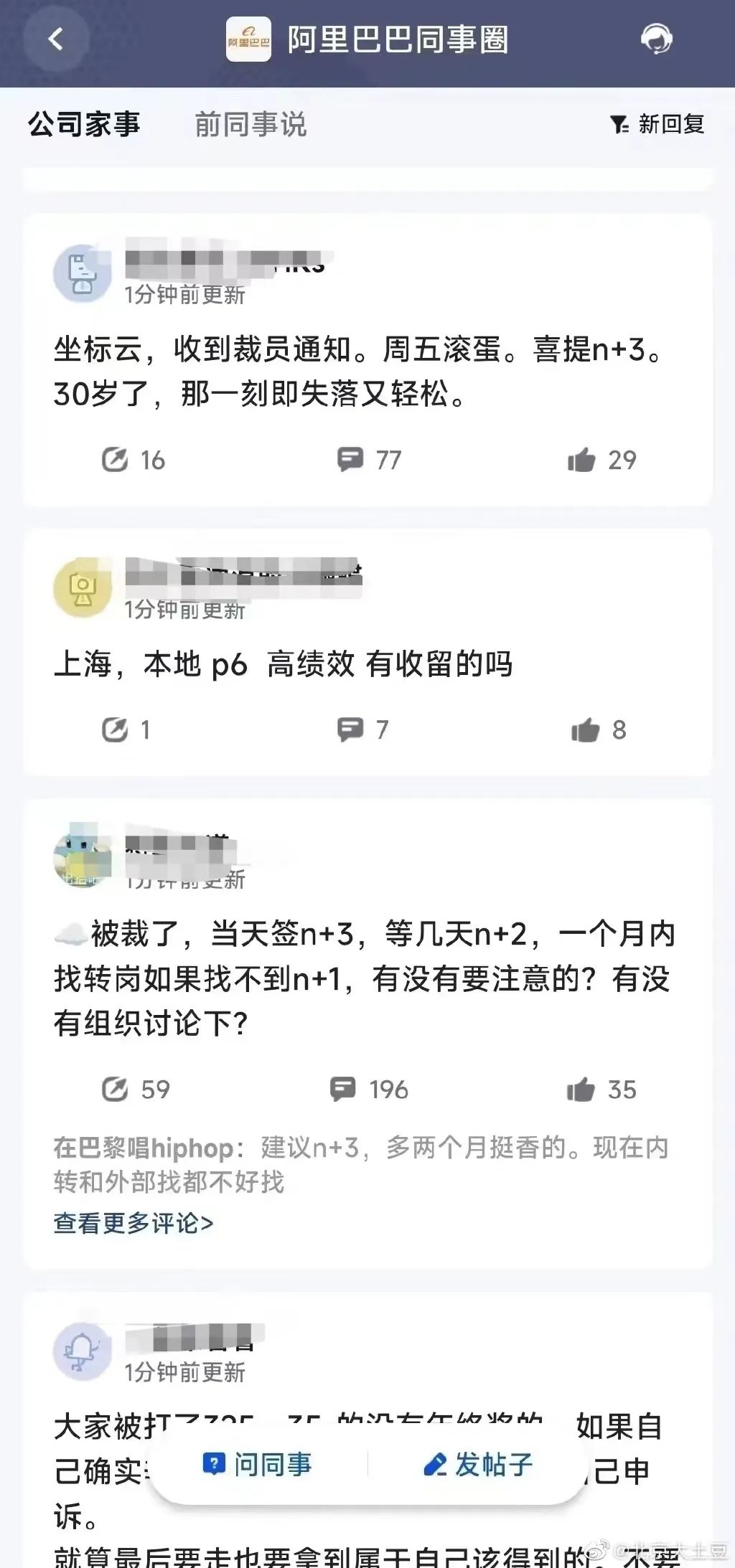
Task: Open the 新回复 sorting filter
Action: coord(658,123)
